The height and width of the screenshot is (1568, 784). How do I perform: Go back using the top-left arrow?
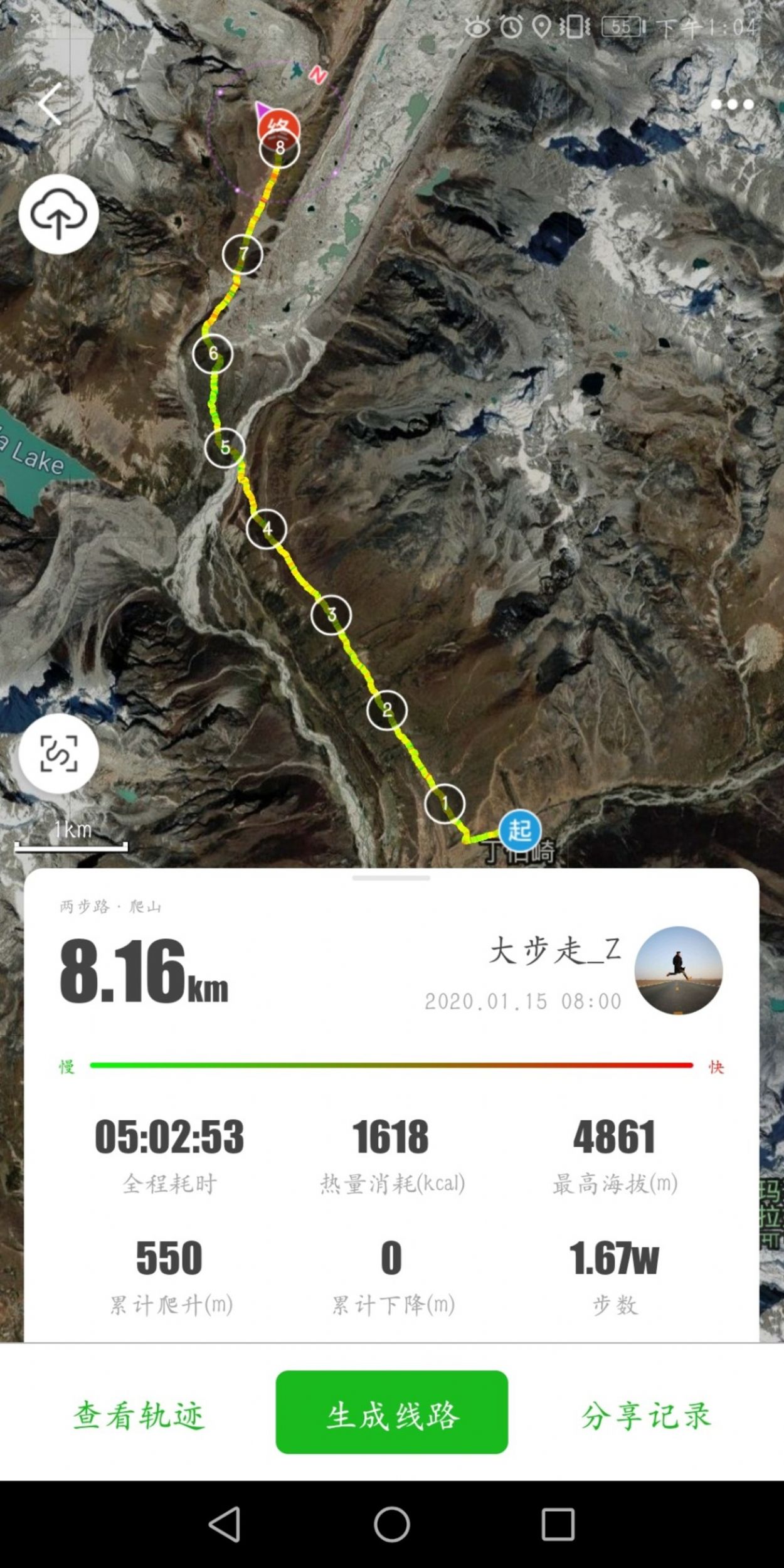(50, 104)
